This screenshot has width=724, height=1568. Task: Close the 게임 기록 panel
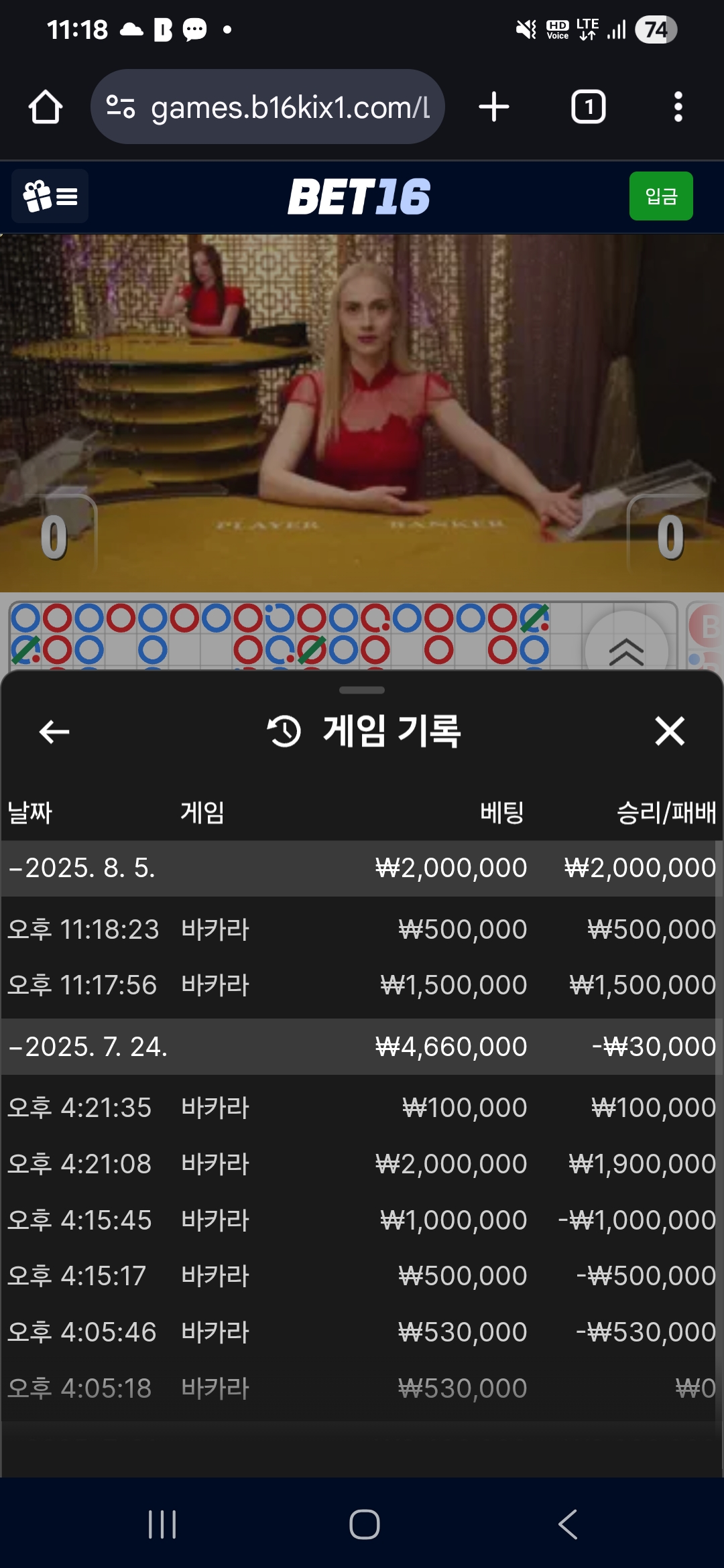tap(670, 731)
